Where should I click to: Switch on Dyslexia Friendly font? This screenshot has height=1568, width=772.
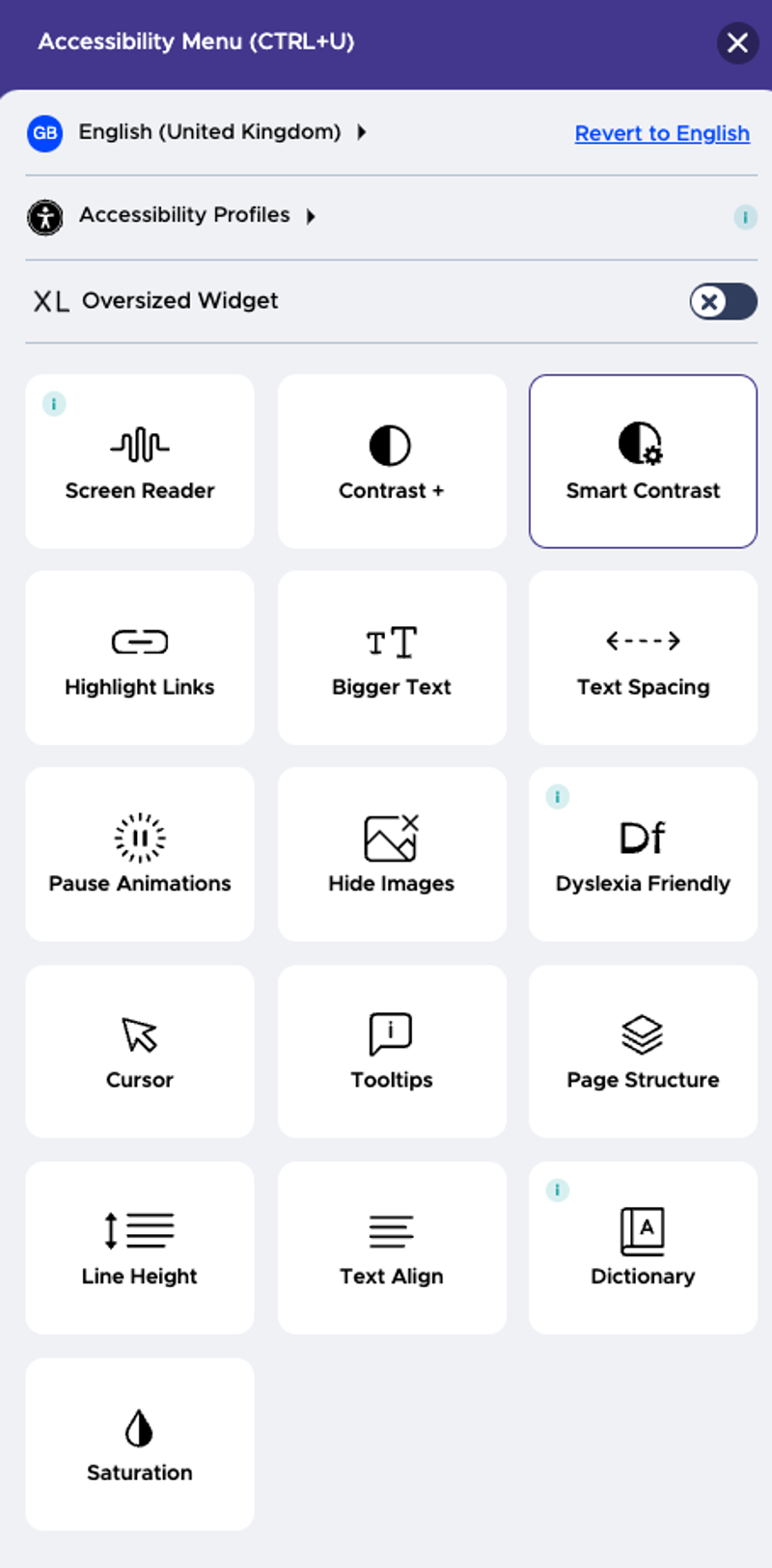point(643,854)
